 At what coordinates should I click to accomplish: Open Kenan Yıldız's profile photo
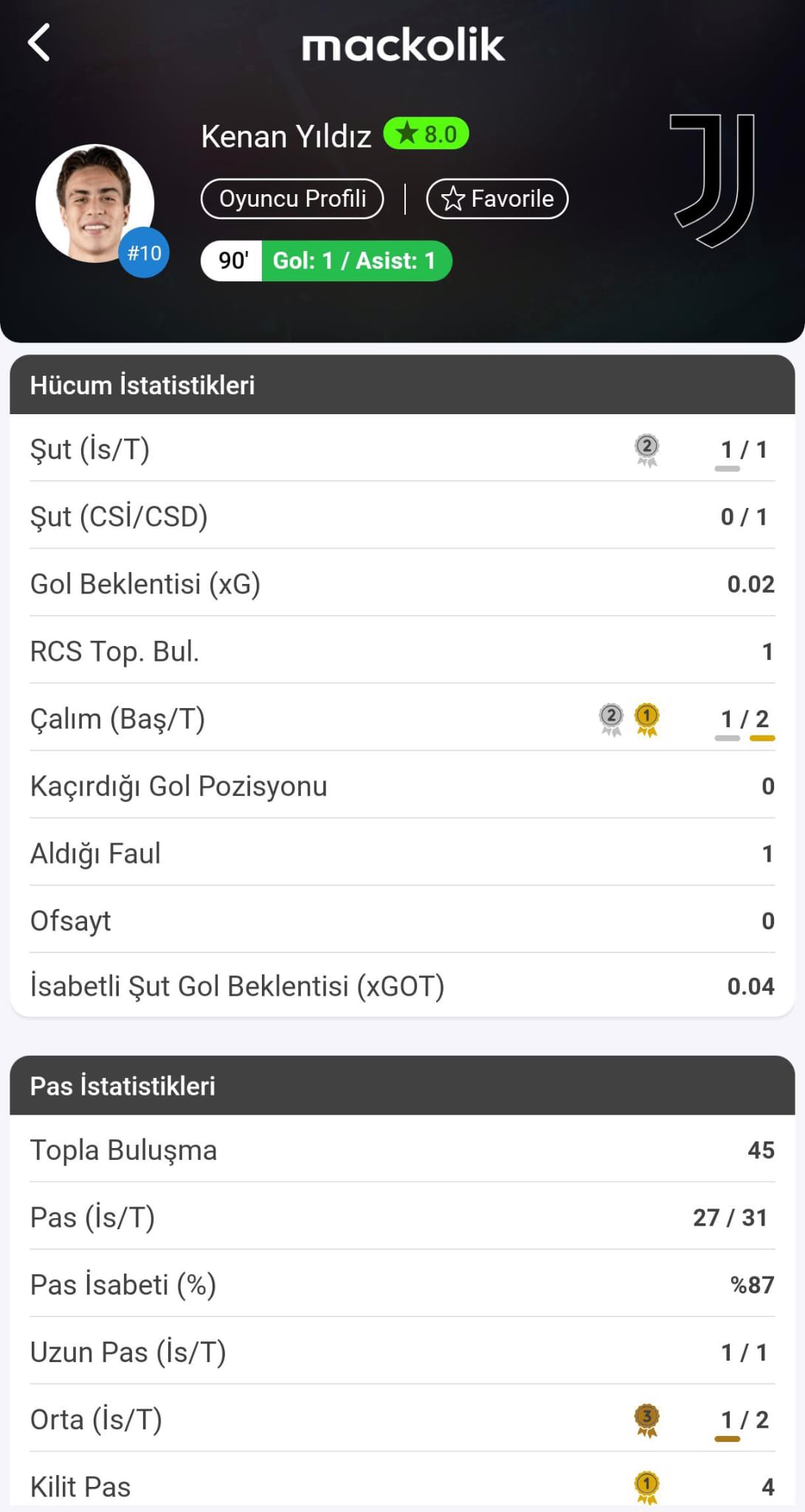(x=94, y=203)
